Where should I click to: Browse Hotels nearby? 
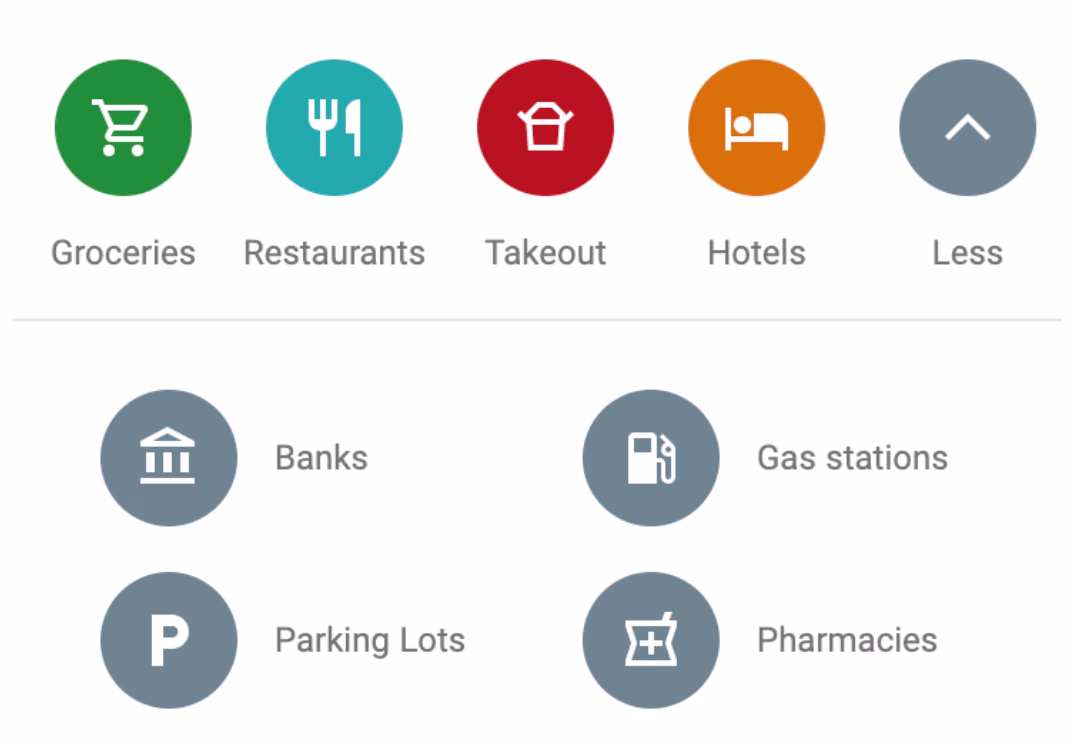click(x=756, y=128)
